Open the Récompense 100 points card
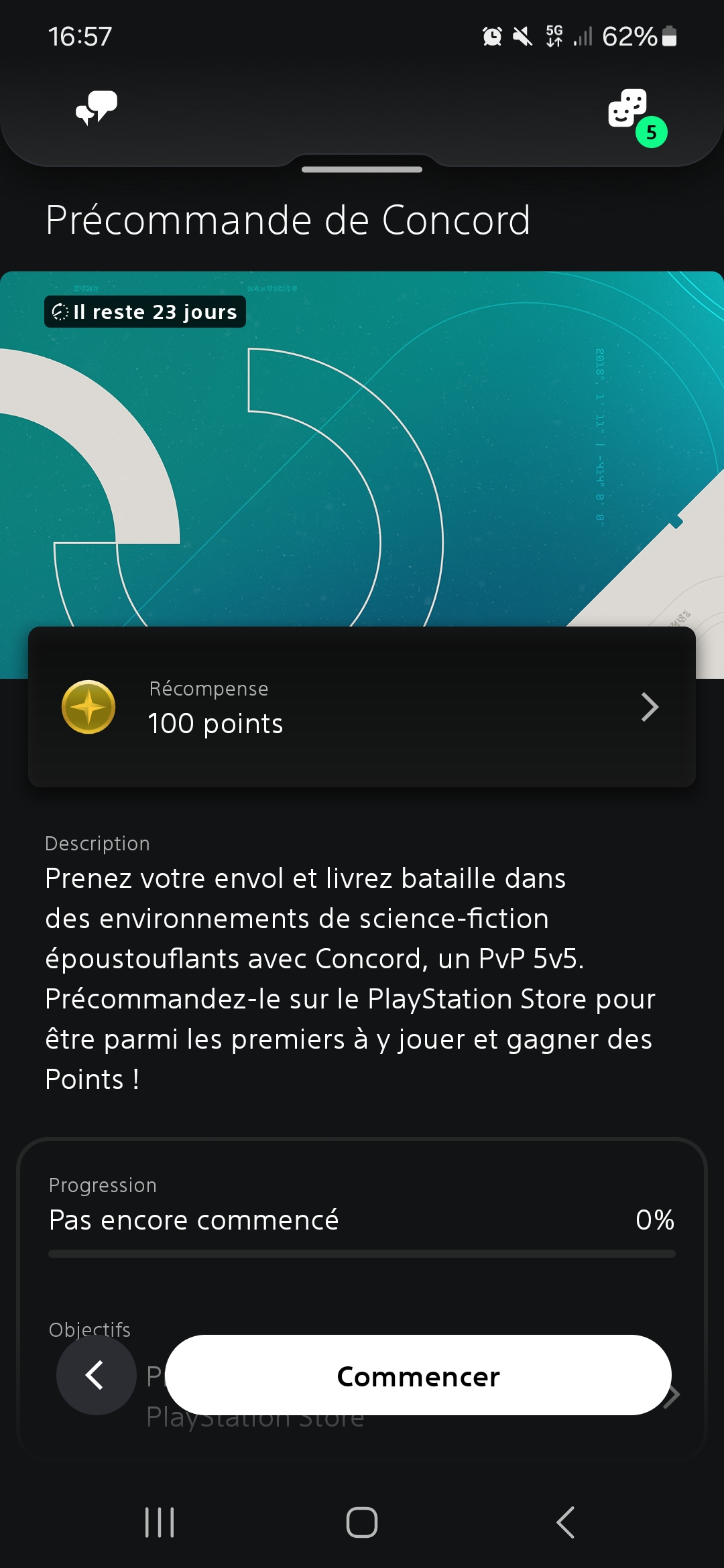Viewport: 724px width, 1568px height. click(x=362, y=707)
